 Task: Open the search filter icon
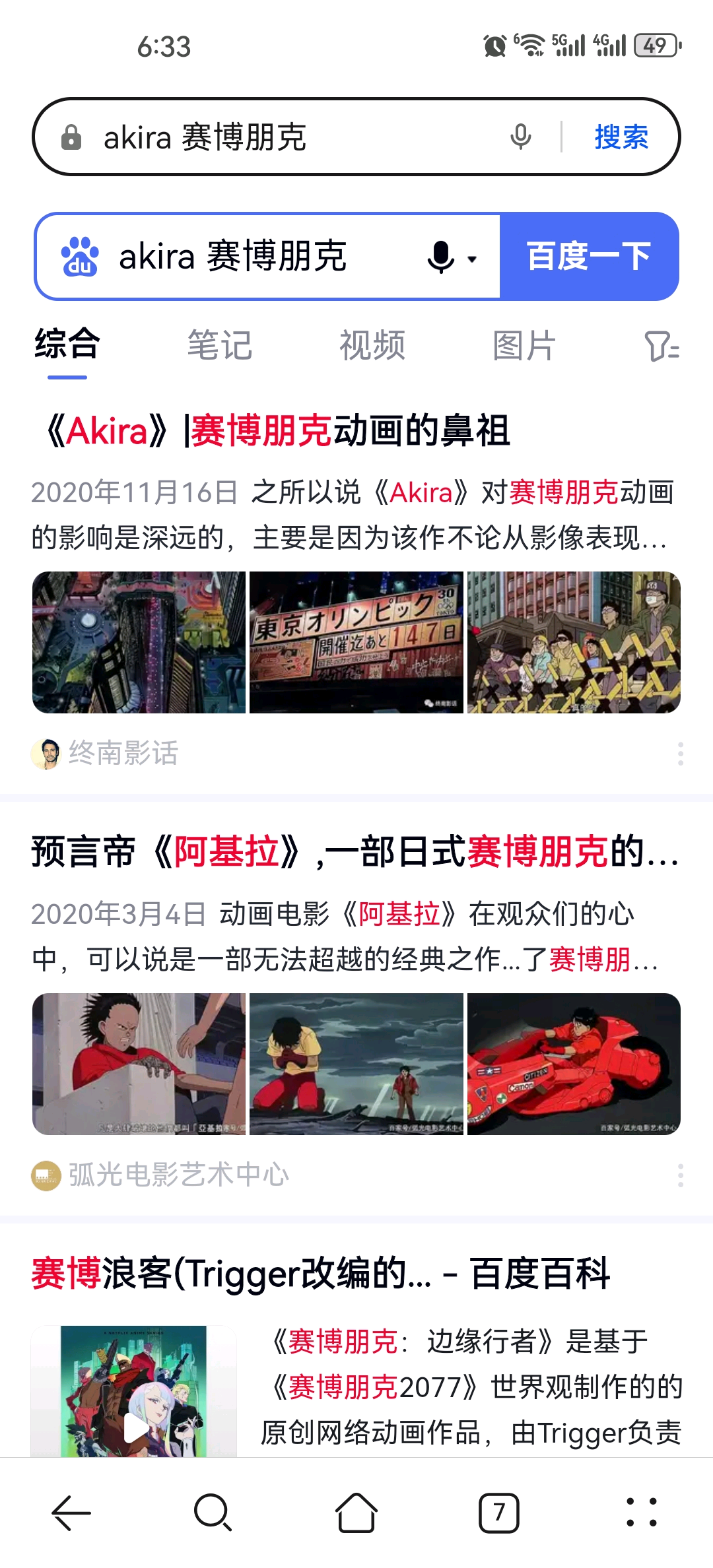coord(662,346)
